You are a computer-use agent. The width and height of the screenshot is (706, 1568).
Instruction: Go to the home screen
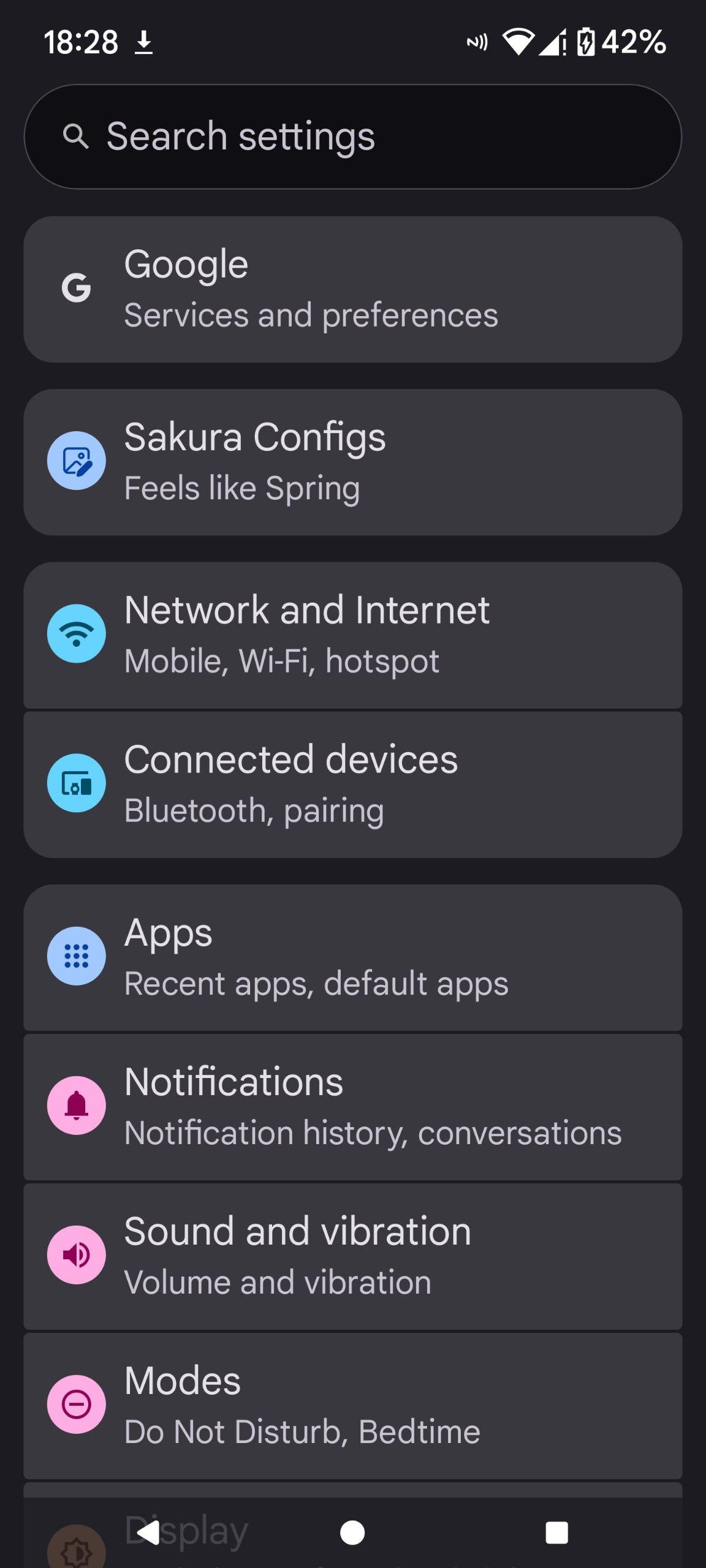[x=352, y=1532]
